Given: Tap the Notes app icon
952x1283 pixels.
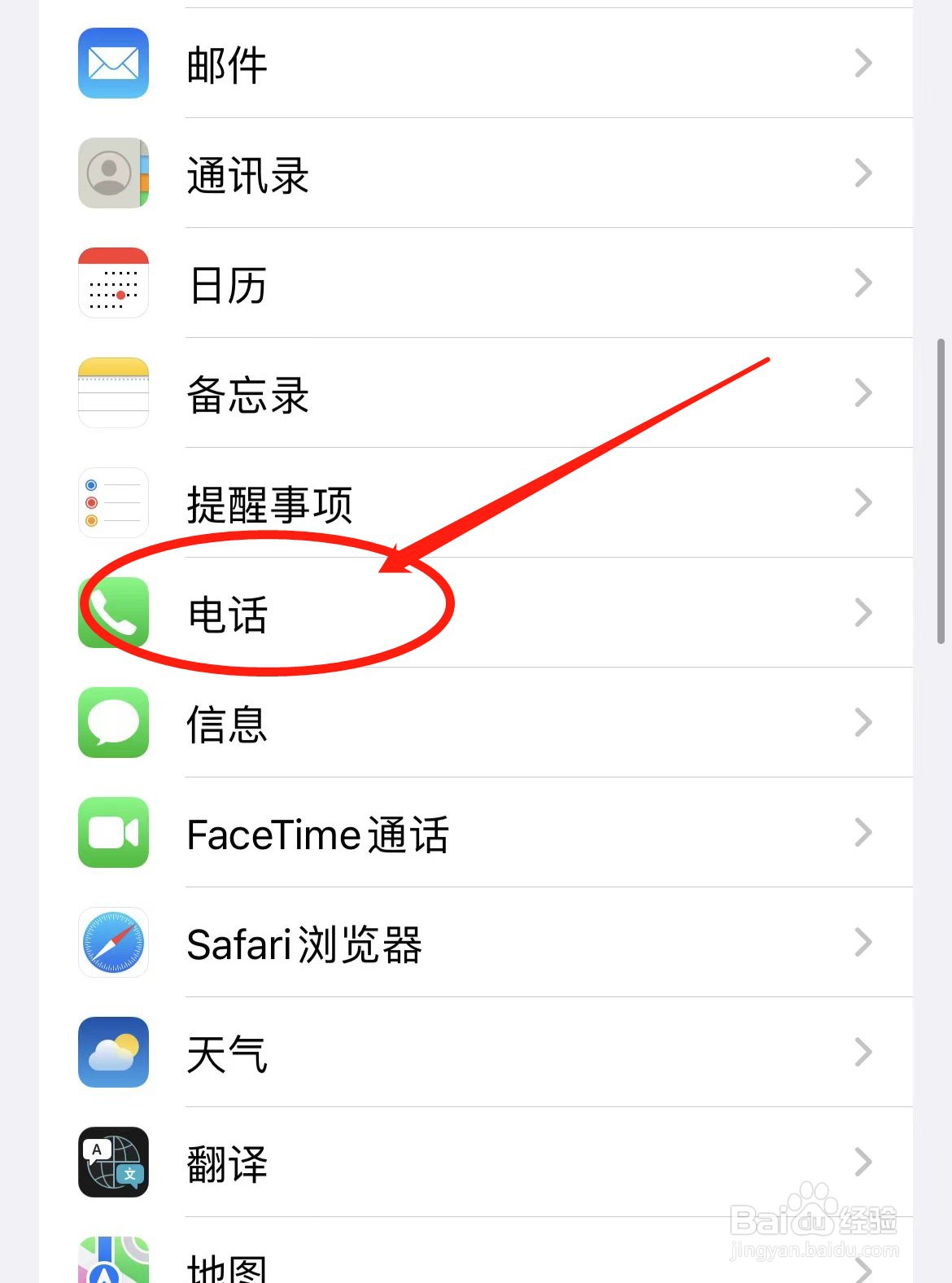Looking at the screenshot, I should pos(113,393).
